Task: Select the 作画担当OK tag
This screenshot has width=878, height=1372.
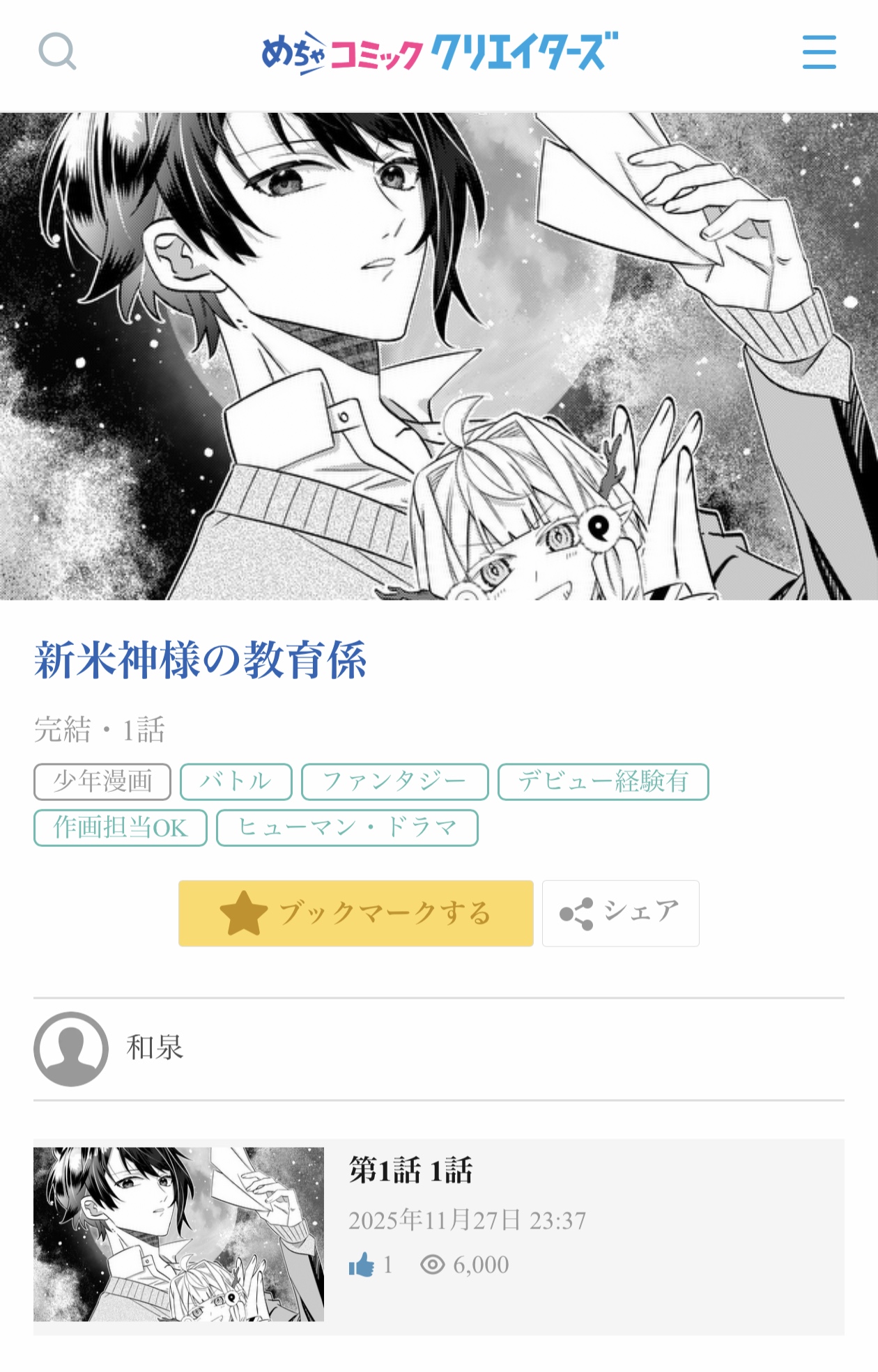Action: click(120, 827)
